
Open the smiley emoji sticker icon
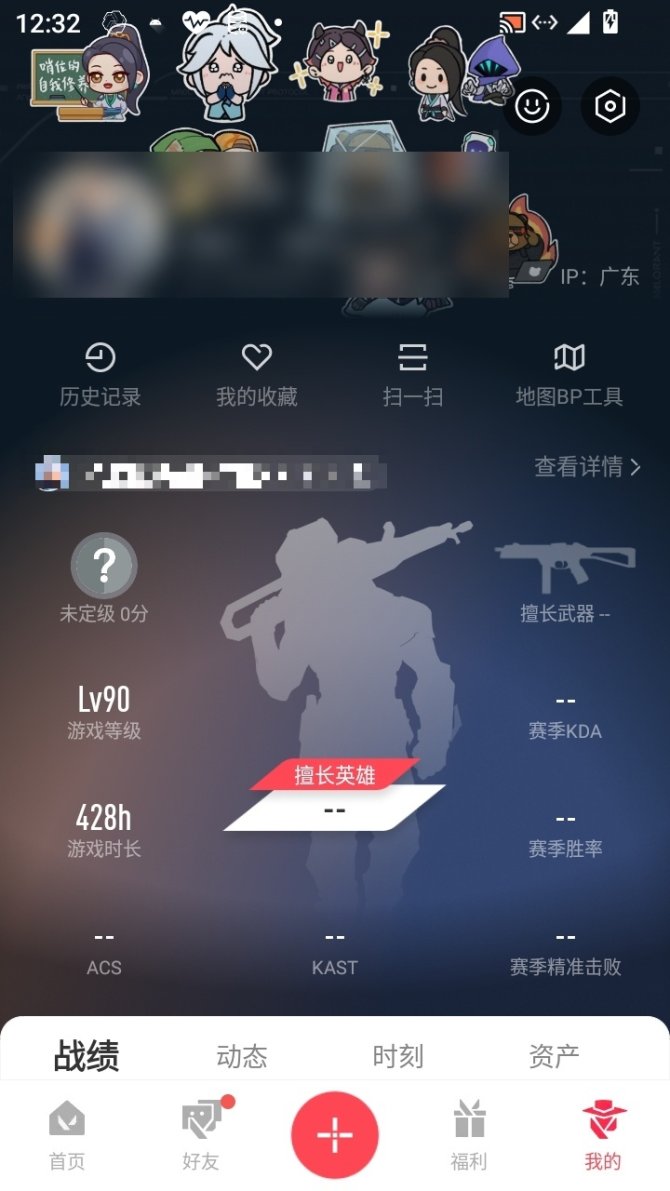tap(532, 106)
